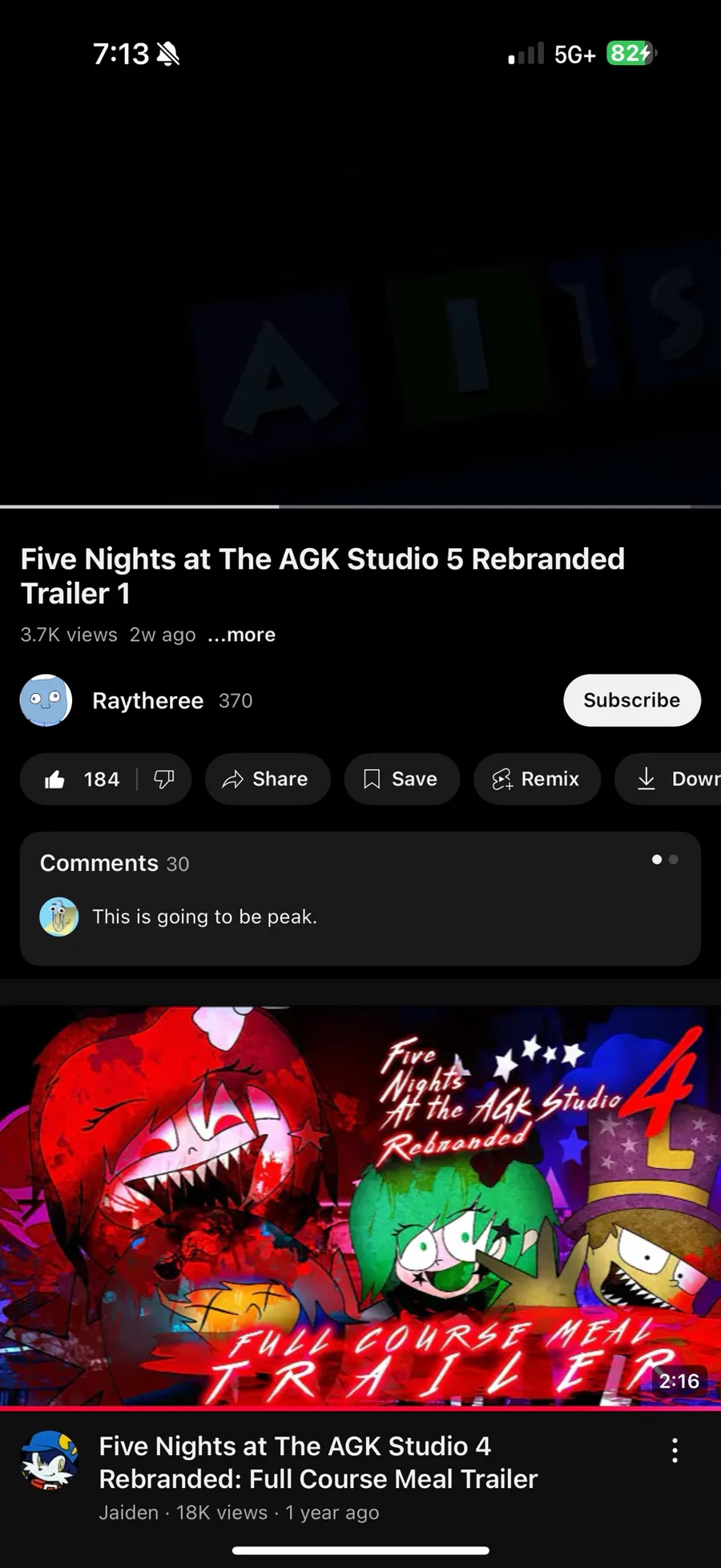Subscribe to Raytheree
721x1568 pixels.
[x=632, y=700]
